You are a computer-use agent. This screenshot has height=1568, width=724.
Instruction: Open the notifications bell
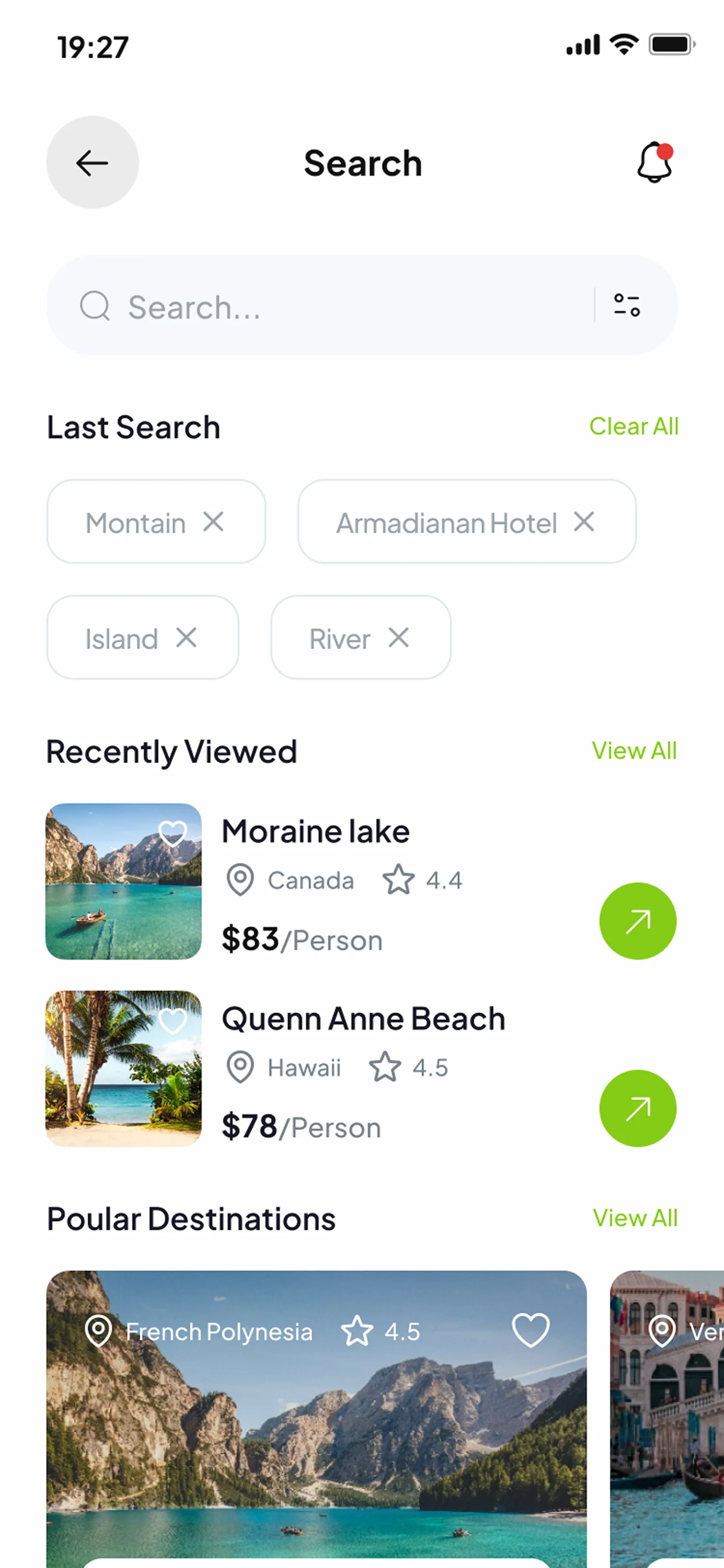654,163
